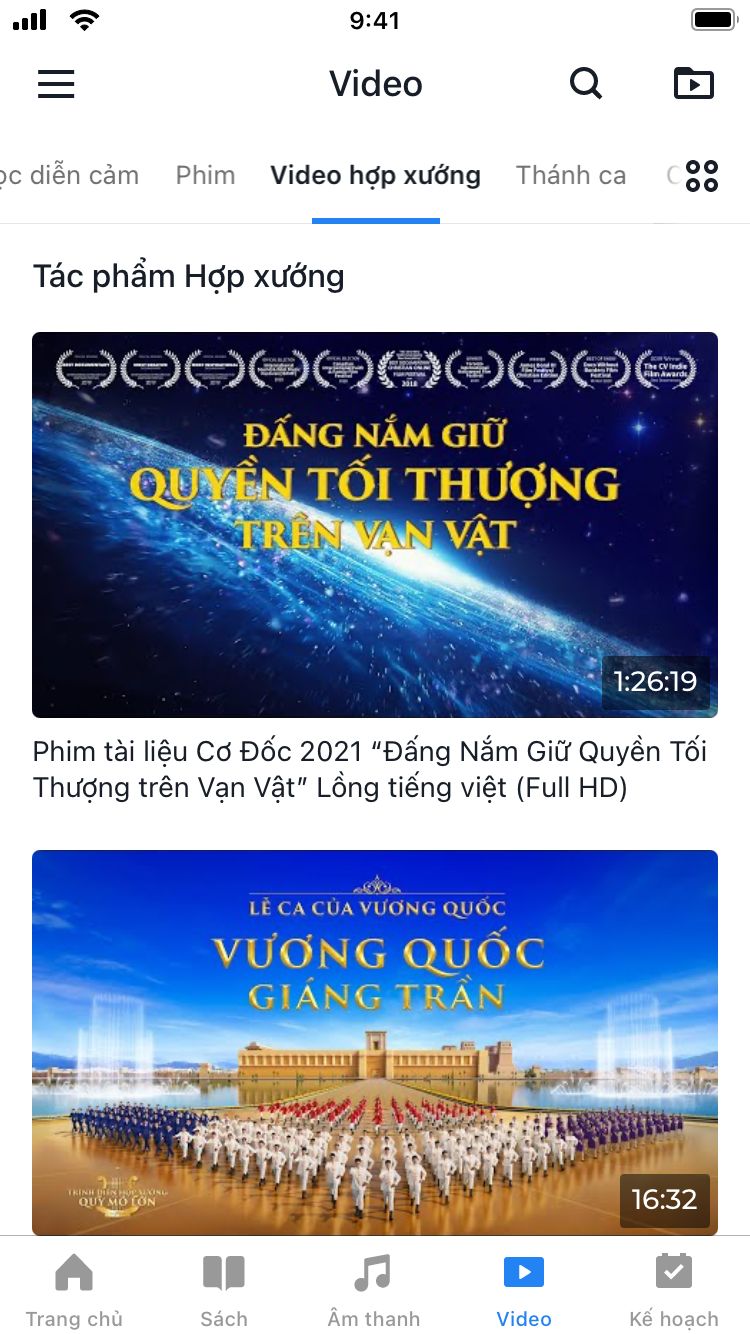The image size is (750, 1334).
Task: Open the Kế hoạch tab
Action: (674, 1290)
